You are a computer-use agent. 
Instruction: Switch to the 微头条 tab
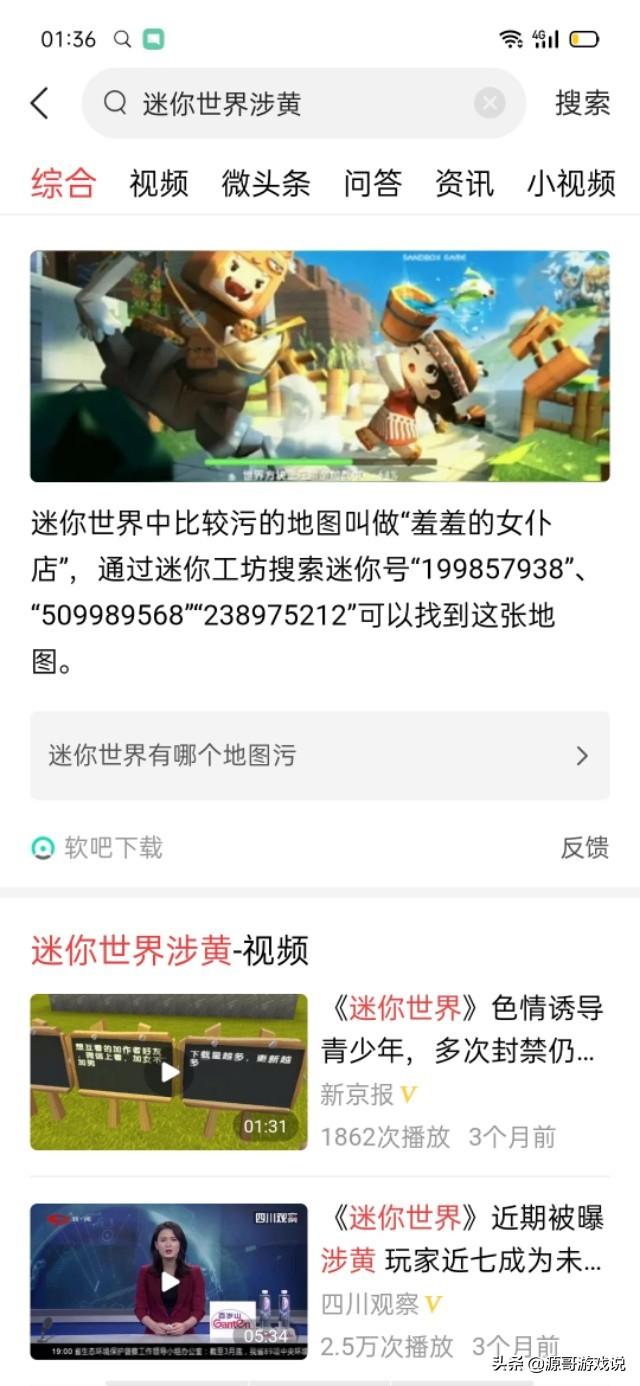point(265,183)
